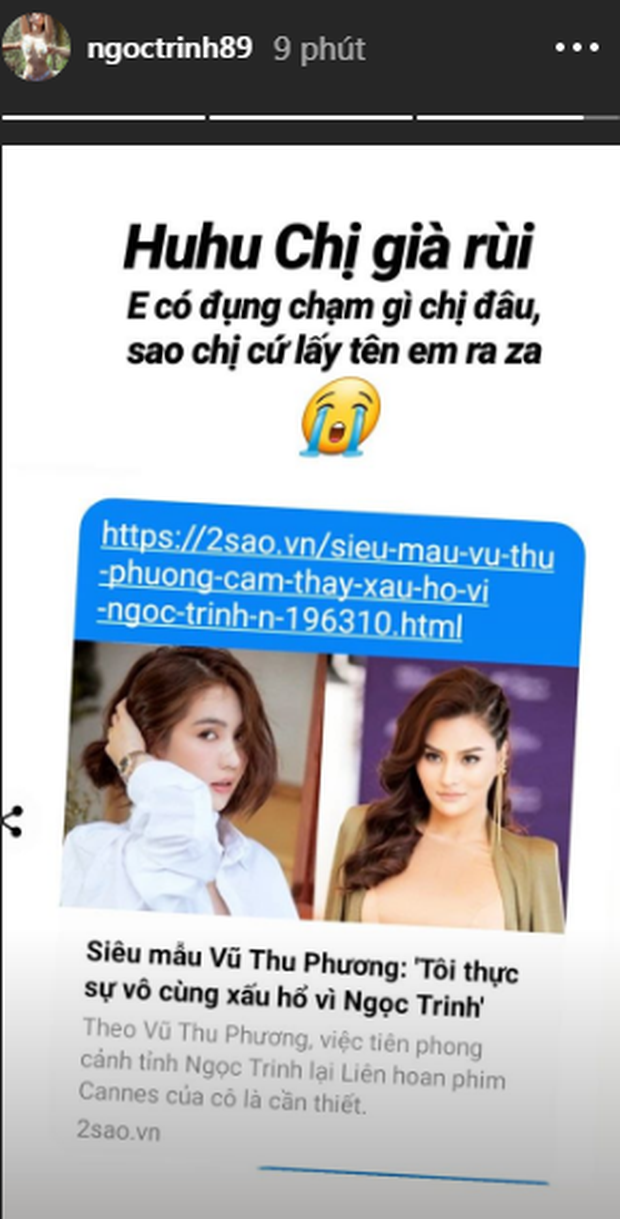
Task: Open the ngoctrinh89 username link
Action: 168,48
